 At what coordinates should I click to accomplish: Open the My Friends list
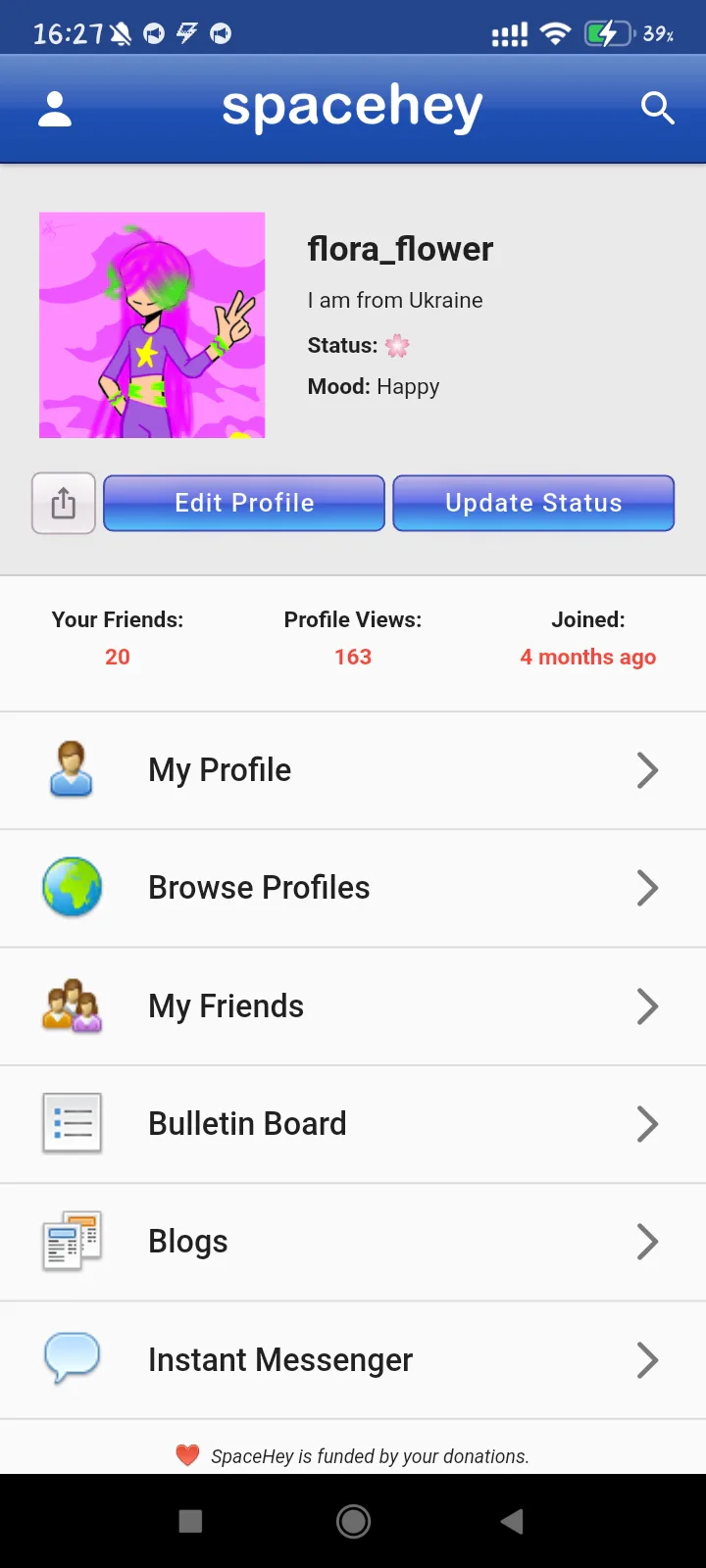coord(353,1006)
